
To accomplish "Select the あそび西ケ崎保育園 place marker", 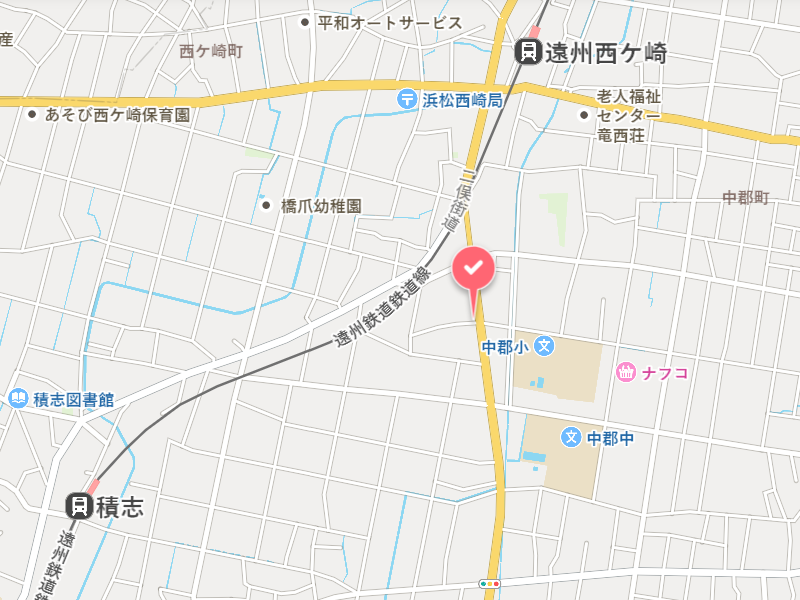I will 32,115.
